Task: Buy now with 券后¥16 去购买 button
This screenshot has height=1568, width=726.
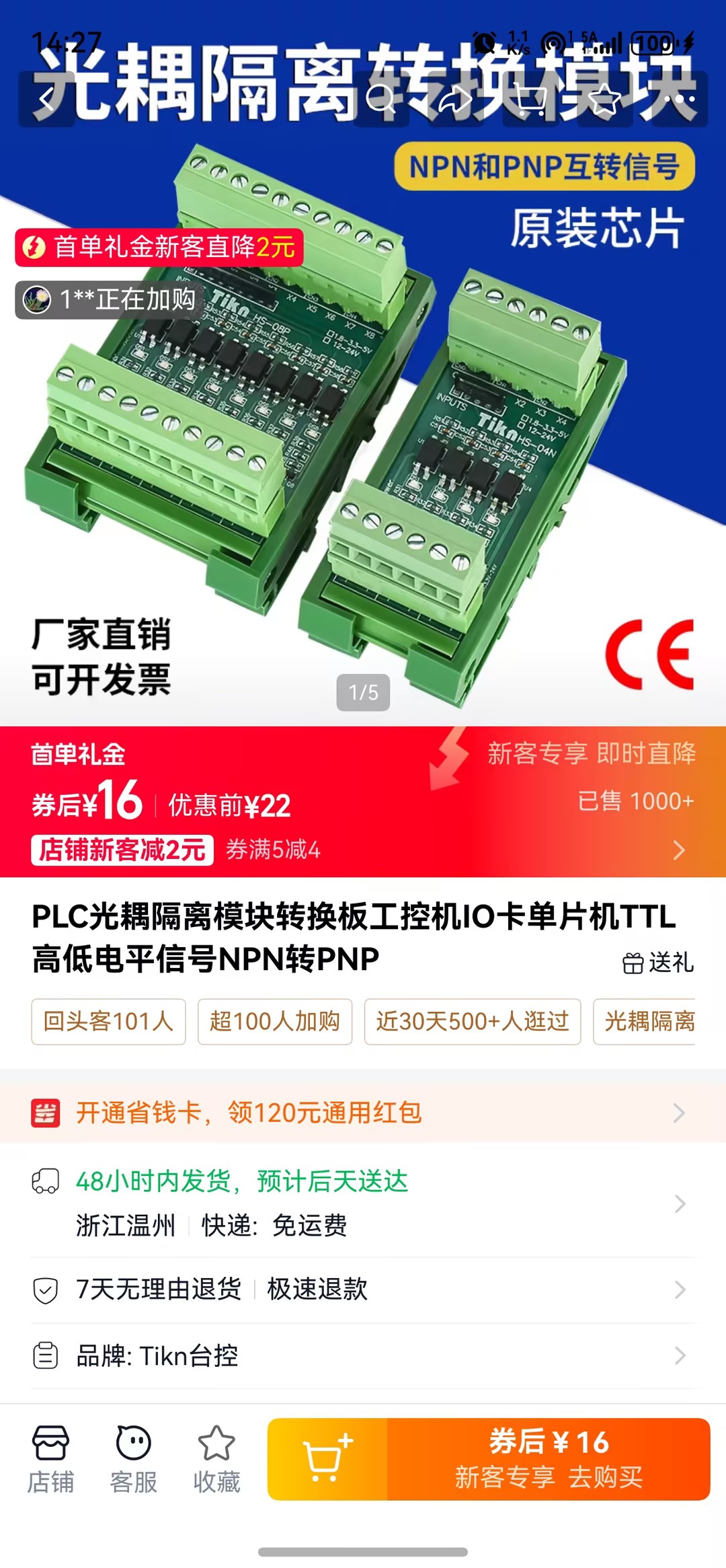Action: [x=548, y=1458]
